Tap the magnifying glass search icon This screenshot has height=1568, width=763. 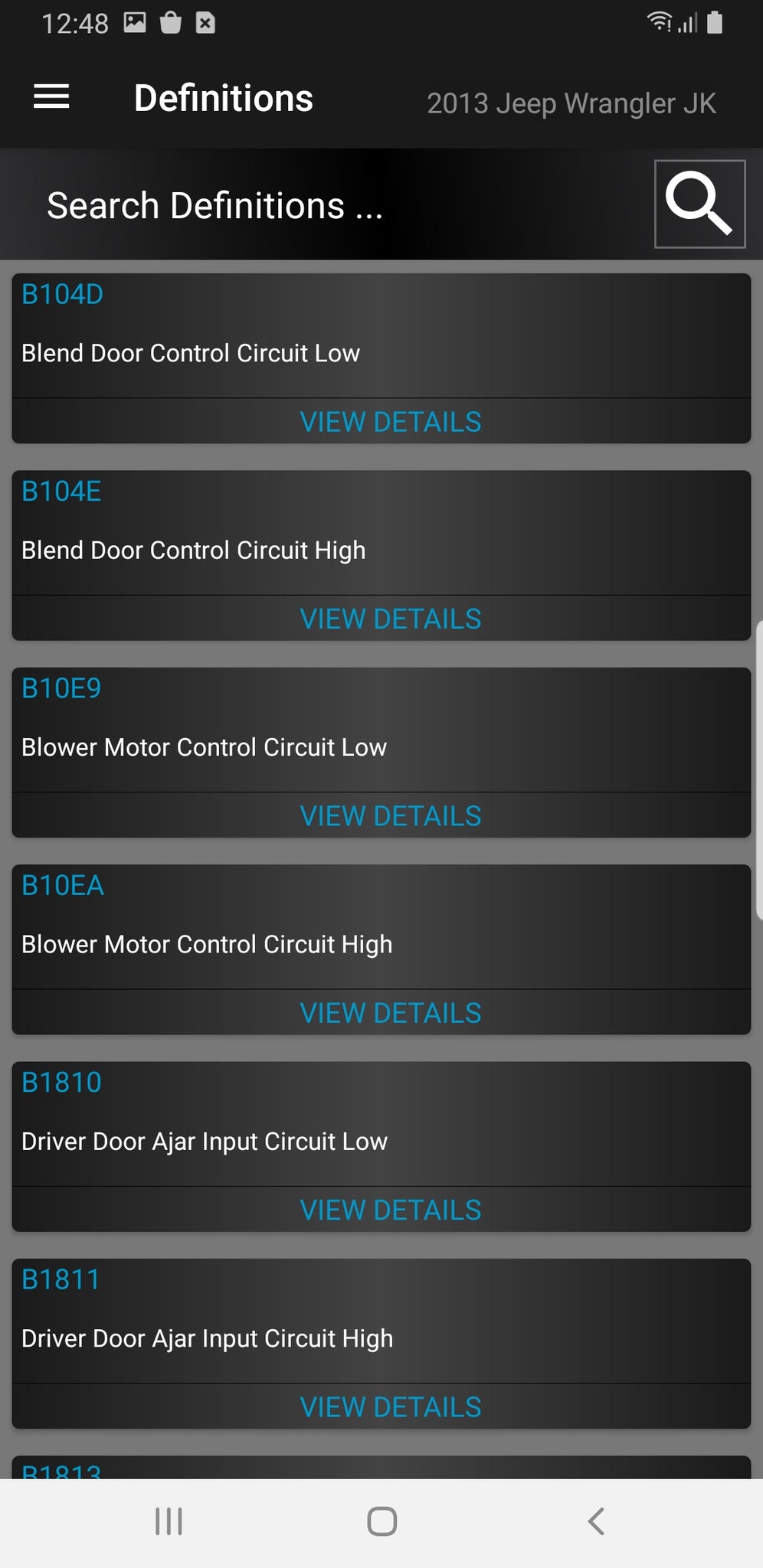pyautogui.click(x=699, y=204)
